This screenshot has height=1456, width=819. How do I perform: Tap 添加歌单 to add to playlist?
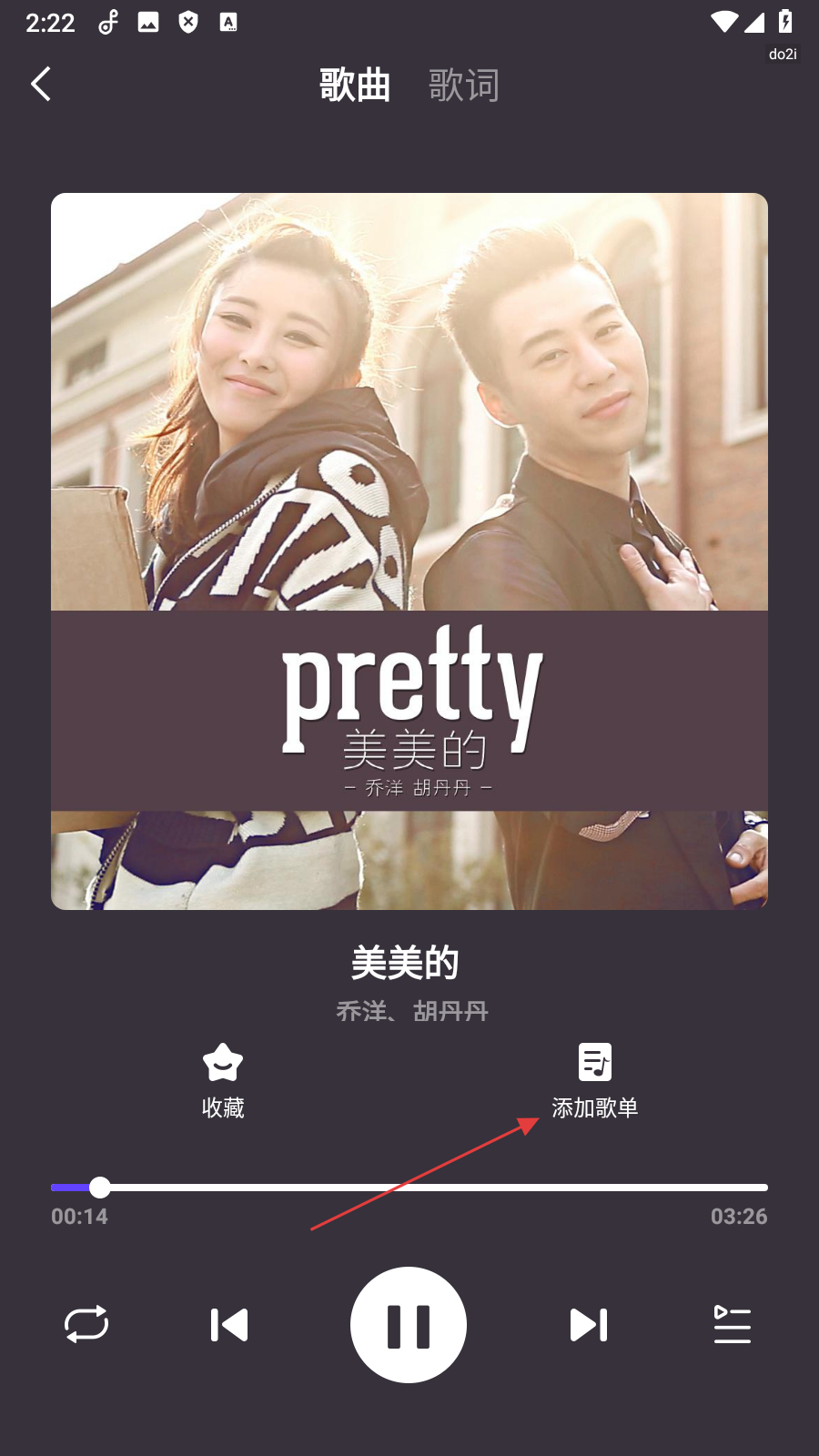click(x=595, y=1079)
